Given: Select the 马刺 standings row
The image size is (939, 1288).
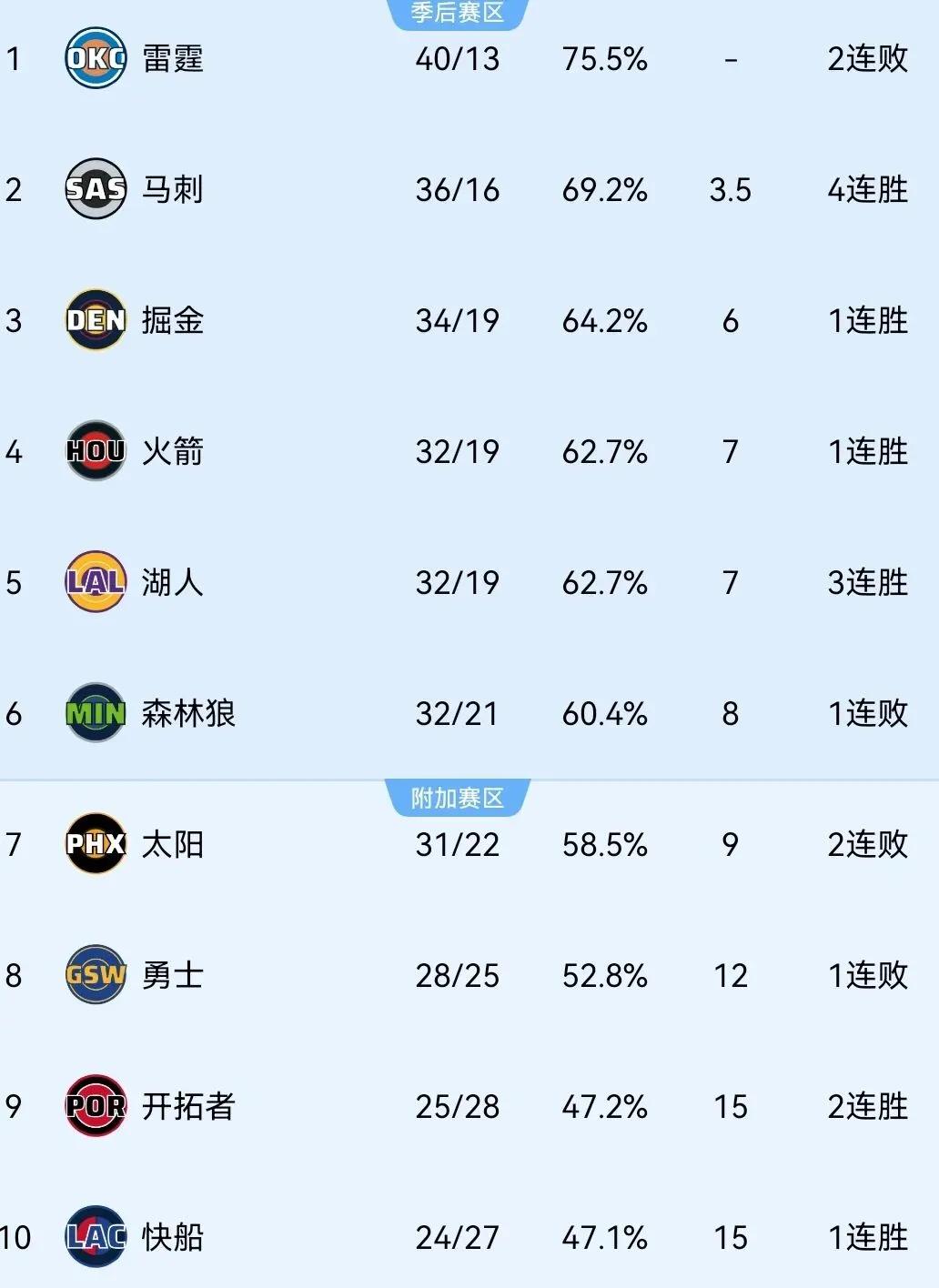Looking at the screenshot, I should pyautogui.click(x=172, y=190).
